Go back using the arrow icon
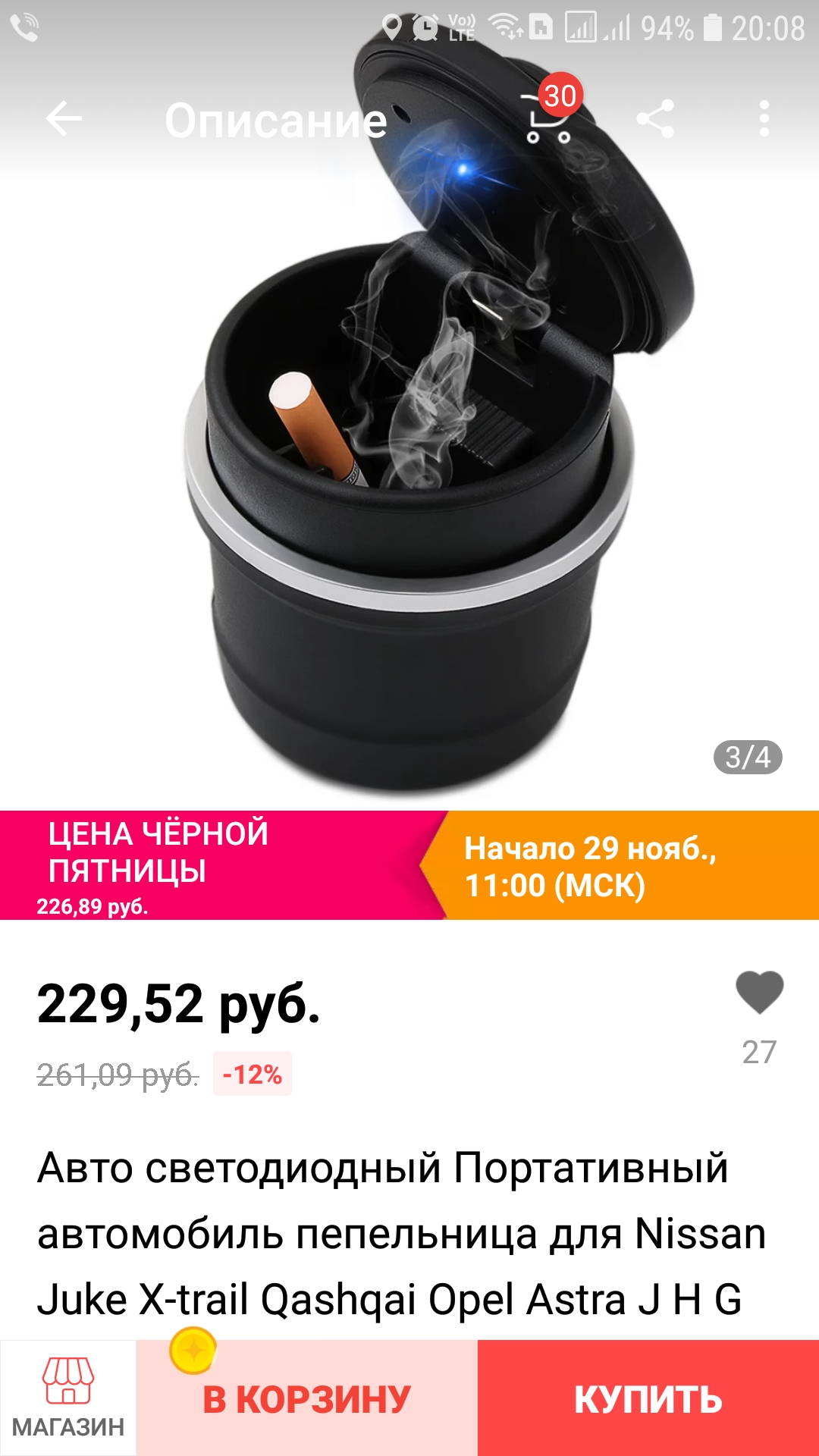Screen dimensions: 819x1456 (x=64, y=119)
